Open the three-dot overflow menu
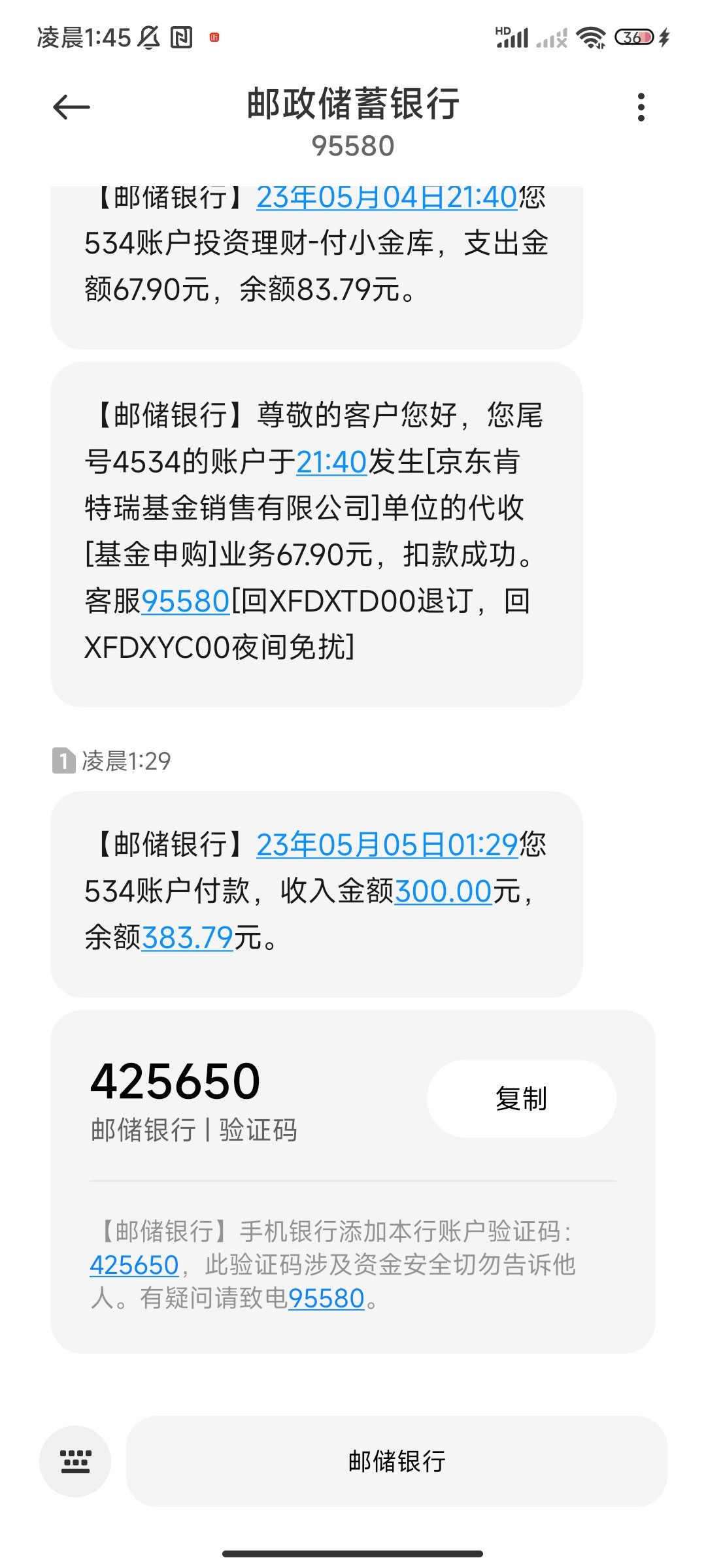This screenshot has height=1568, width=706. pos(641,107)
